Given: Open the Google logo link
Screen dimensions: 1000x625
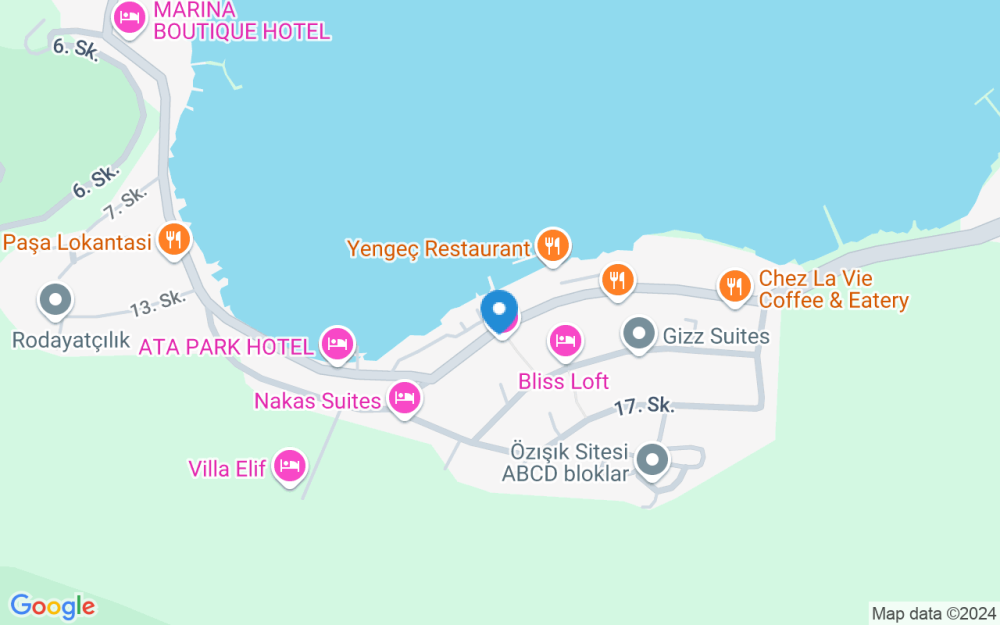Looking at the screenshot, I should pos(52,607).
